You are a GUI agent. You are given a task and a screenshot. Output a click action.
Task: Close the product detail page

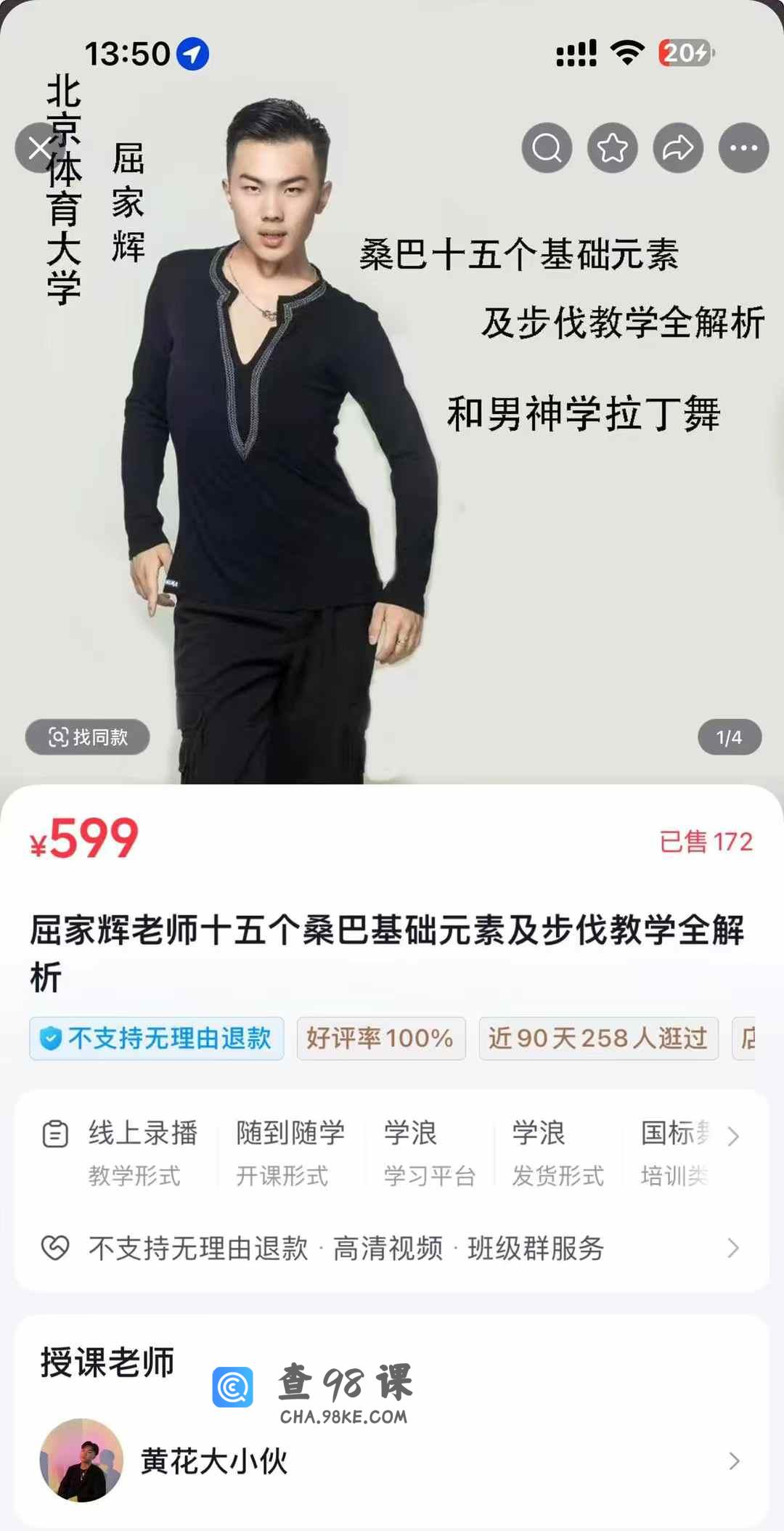40,148
